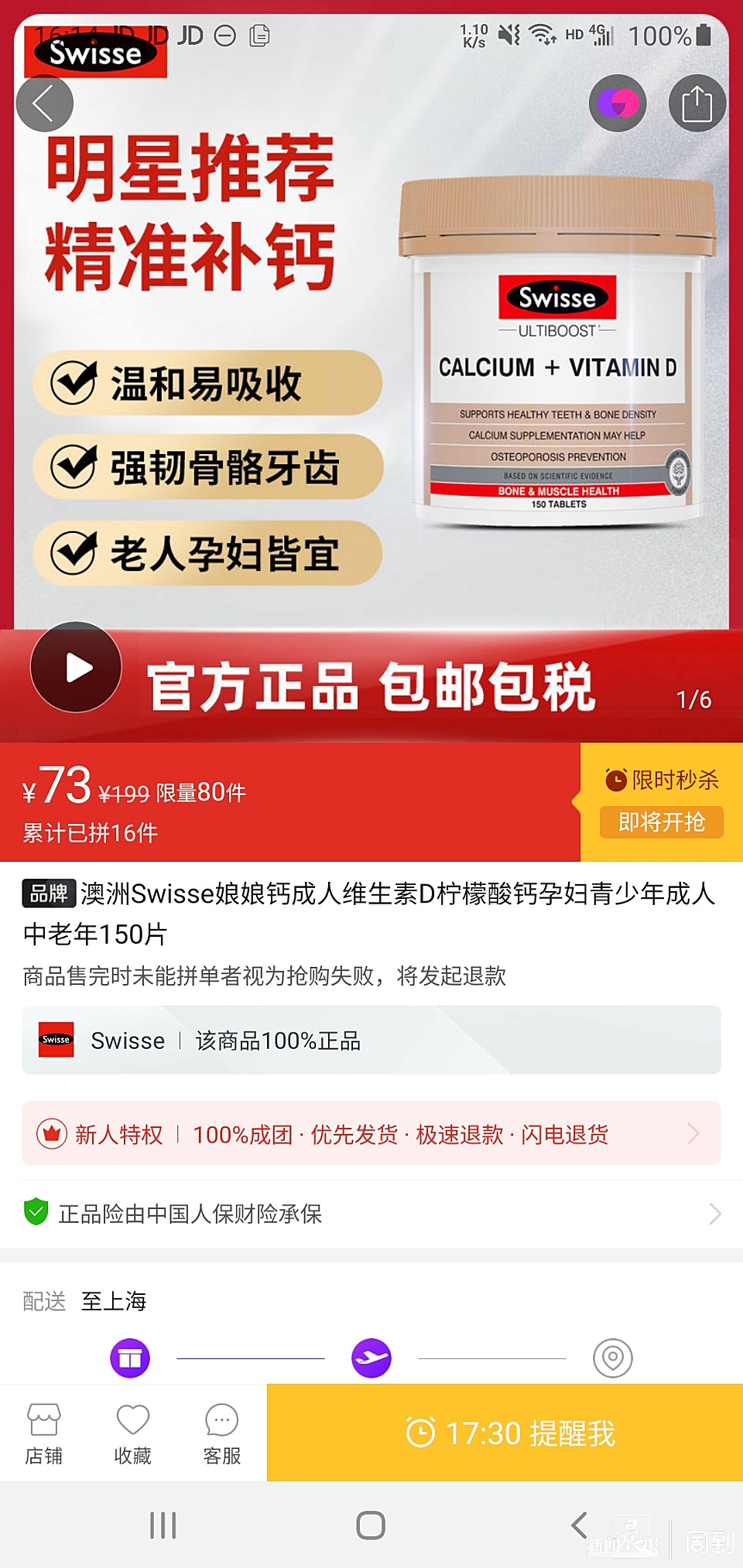The image size is (743, 1568).
Task: Add product to 收藏 favorites
Action: [133, 1434]
